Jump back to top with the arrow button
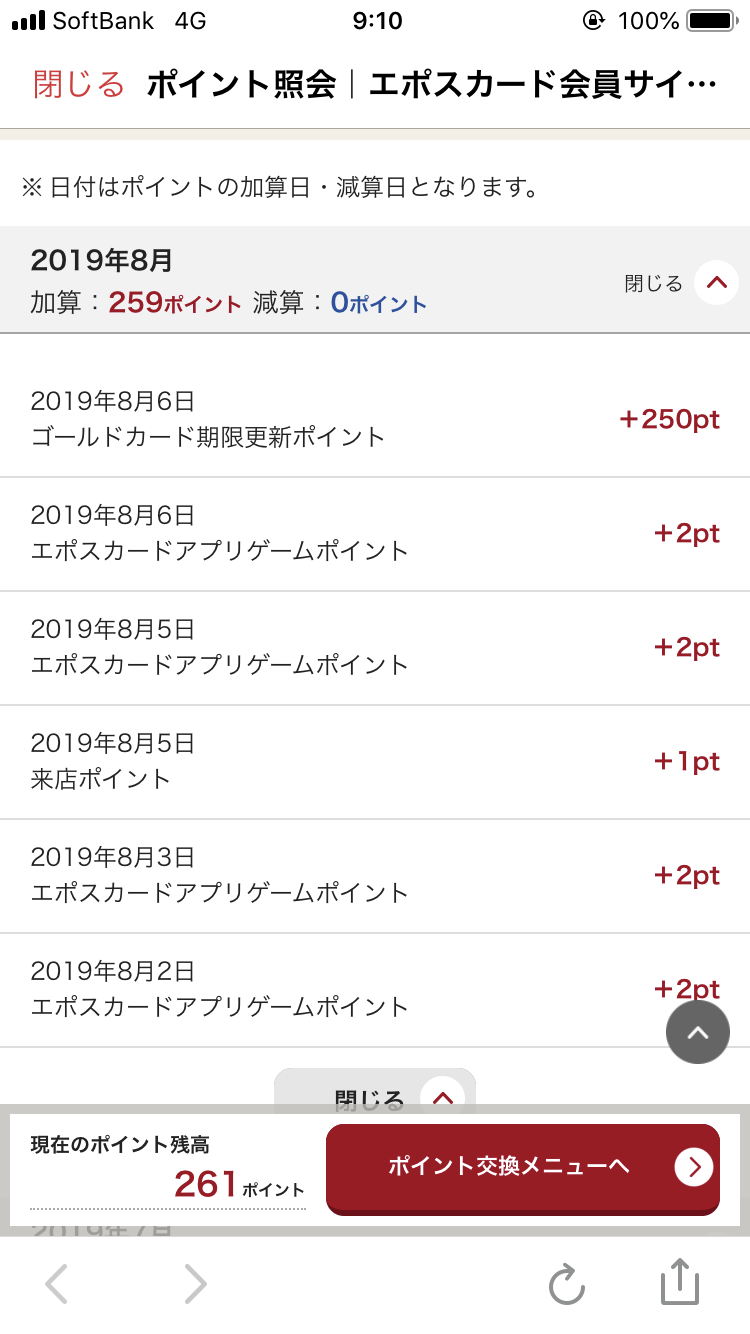Image resolution: width=750 pixels, height=1334 pixels. [697, 1032]
